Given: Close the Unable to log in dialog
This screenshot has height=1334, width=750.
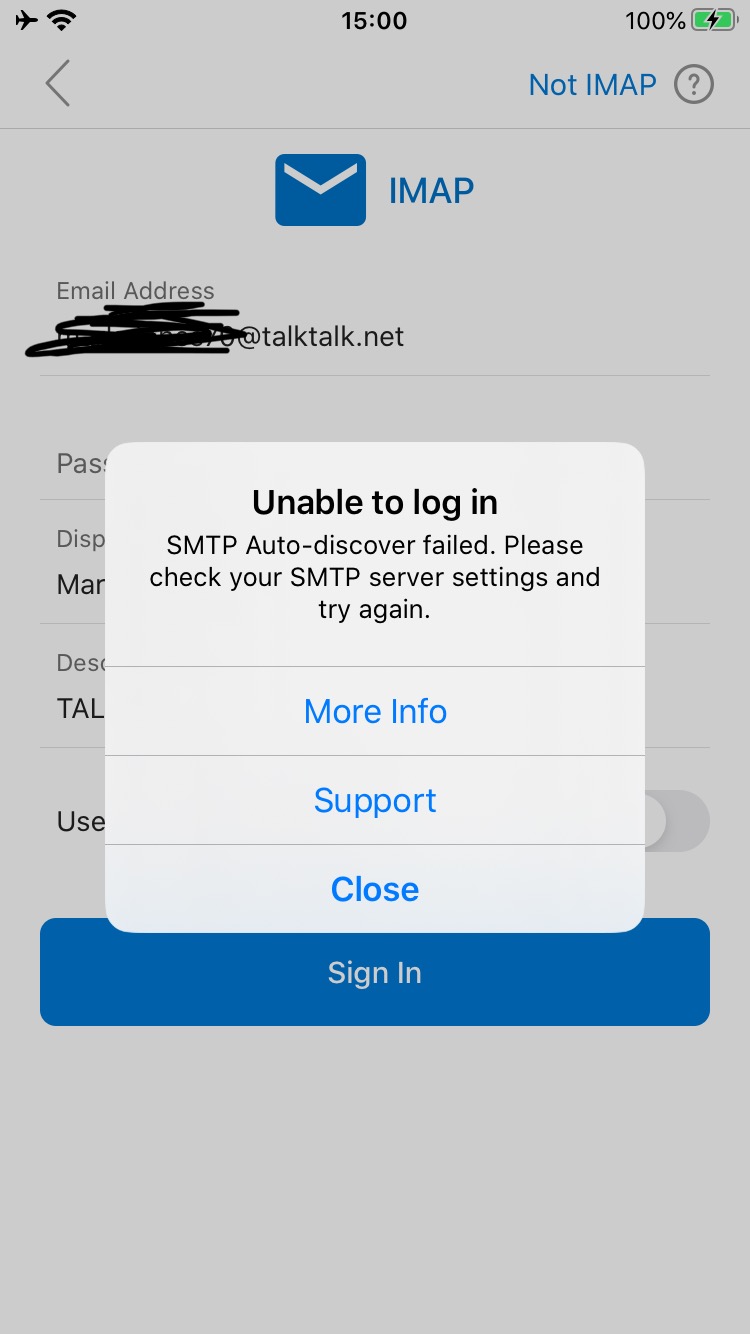Looking at the screenshot, I should (x=375, y=889).
